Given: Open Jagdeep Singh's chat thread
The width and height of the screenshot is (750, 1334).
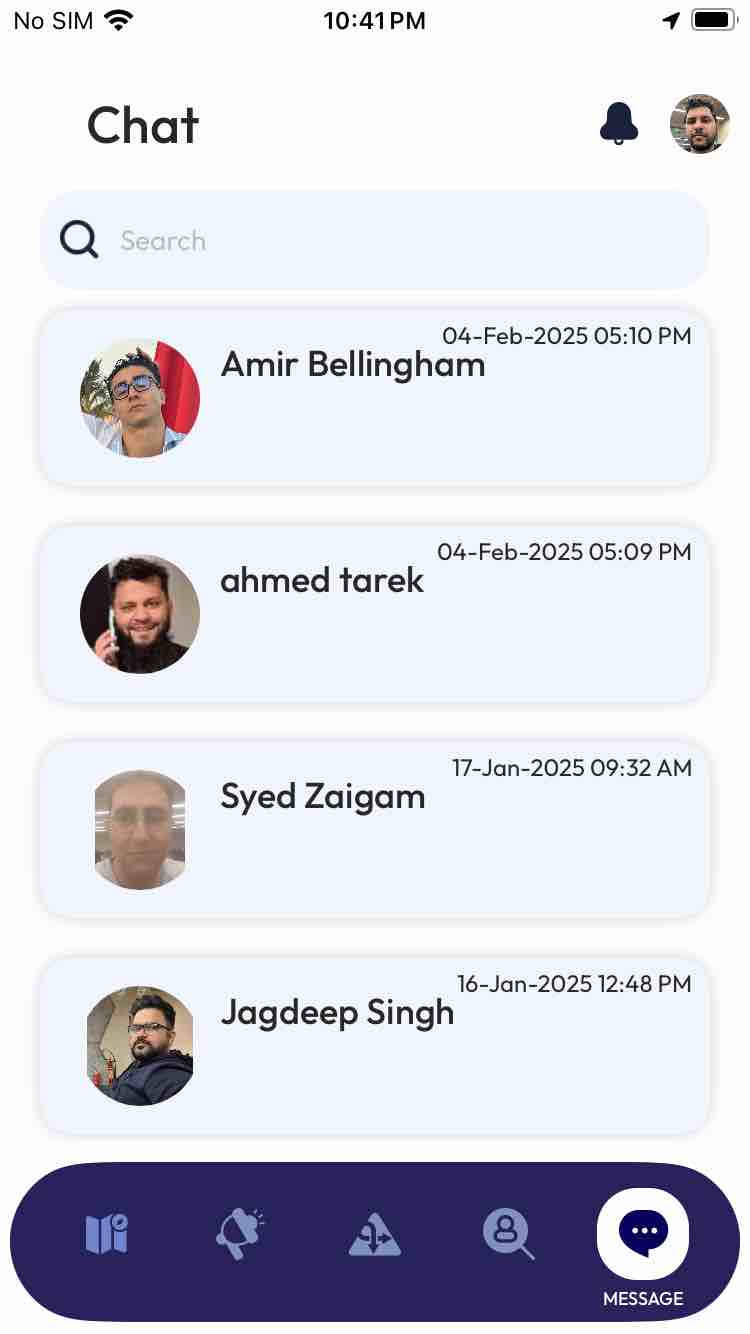Looking at the screenshot, I should (x=375, y=1045).
